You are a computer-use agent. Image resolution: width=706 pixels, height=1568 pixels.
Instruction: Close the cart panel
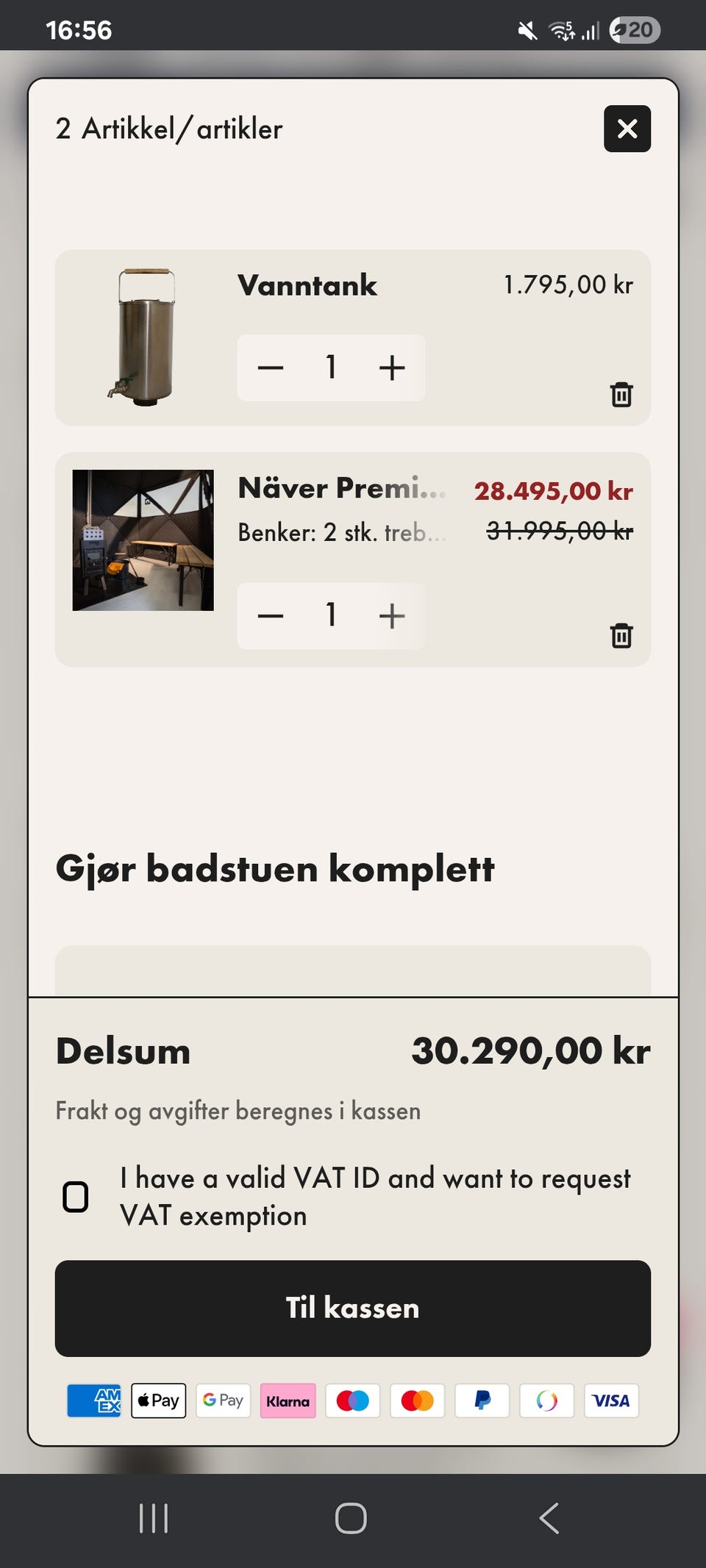pos(626,129)
